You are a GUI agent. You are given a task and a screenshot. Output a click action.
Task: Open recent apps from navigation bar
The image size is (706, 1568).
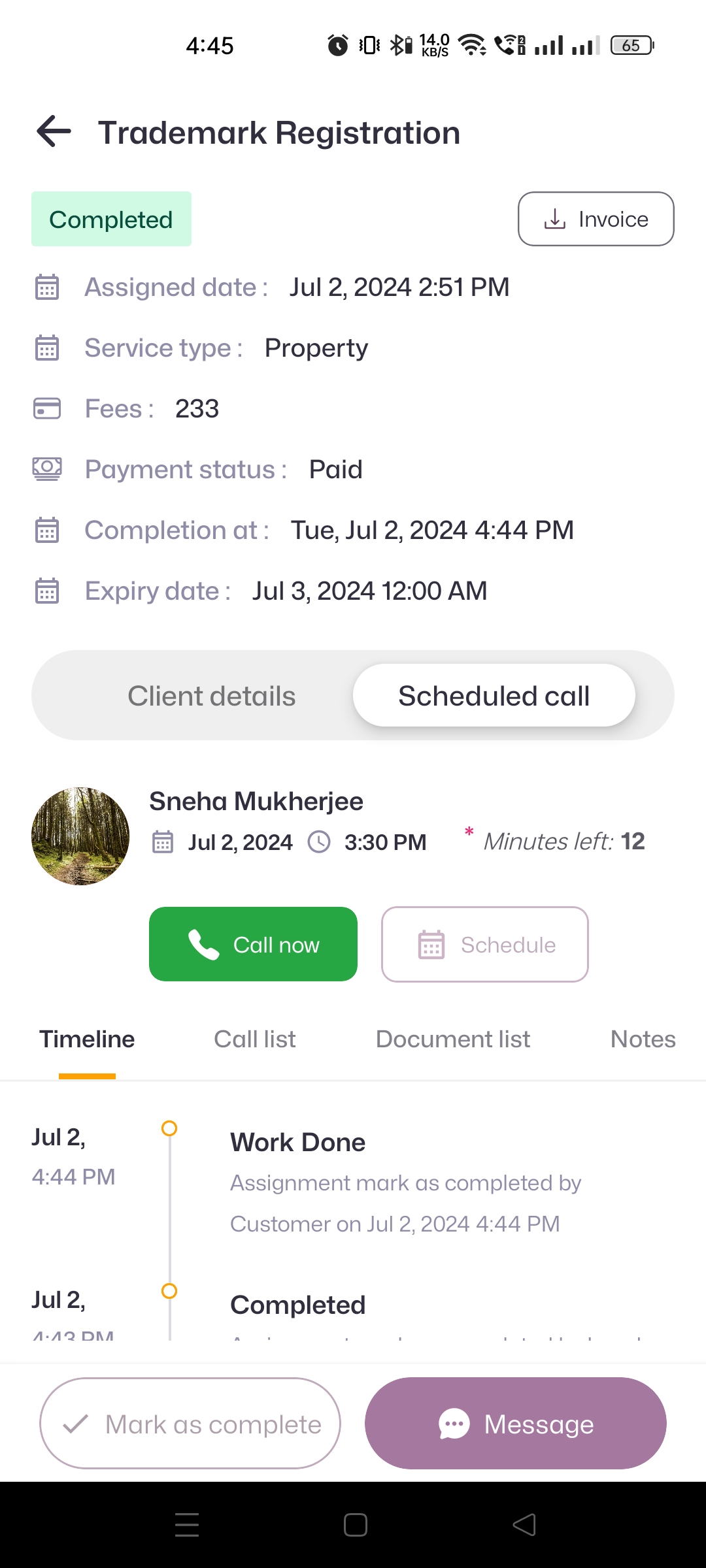pyautogui.click(x=187, y=1525)
